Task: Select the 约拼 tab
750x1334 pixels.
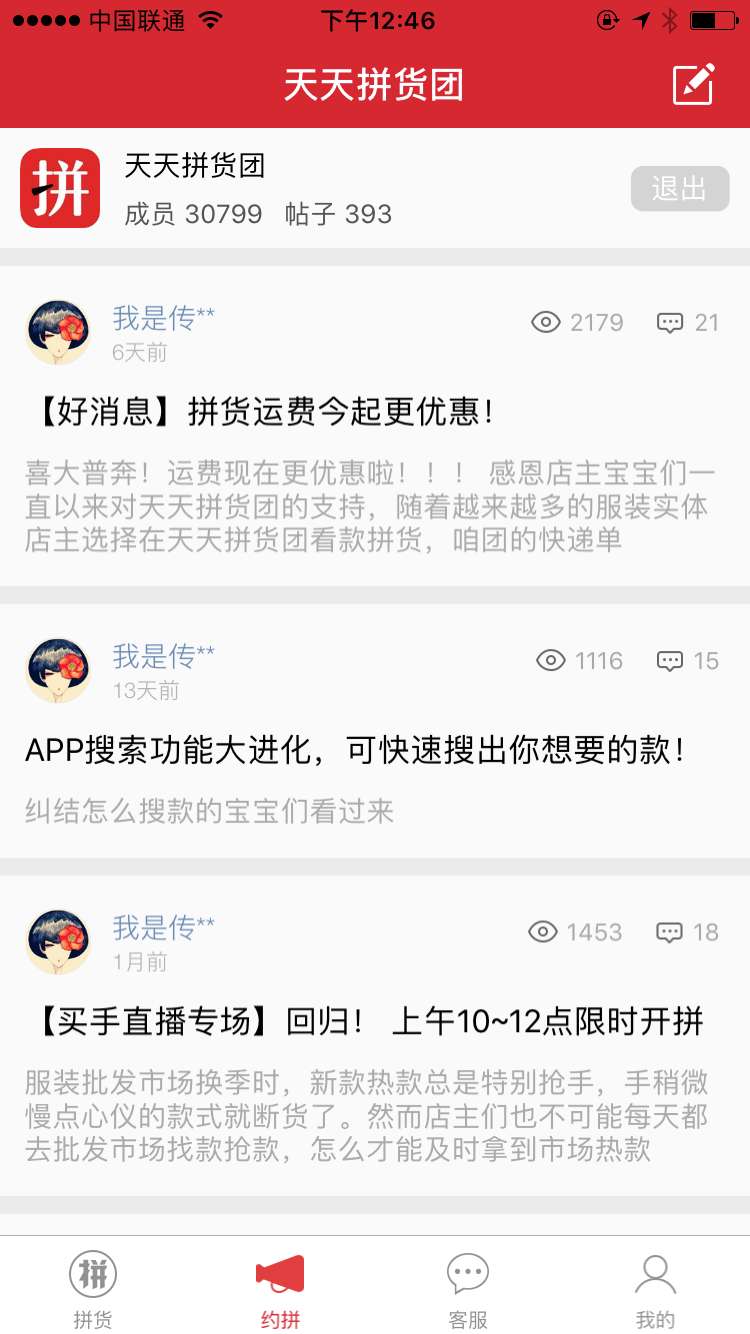Action: tap(280, 1289)
